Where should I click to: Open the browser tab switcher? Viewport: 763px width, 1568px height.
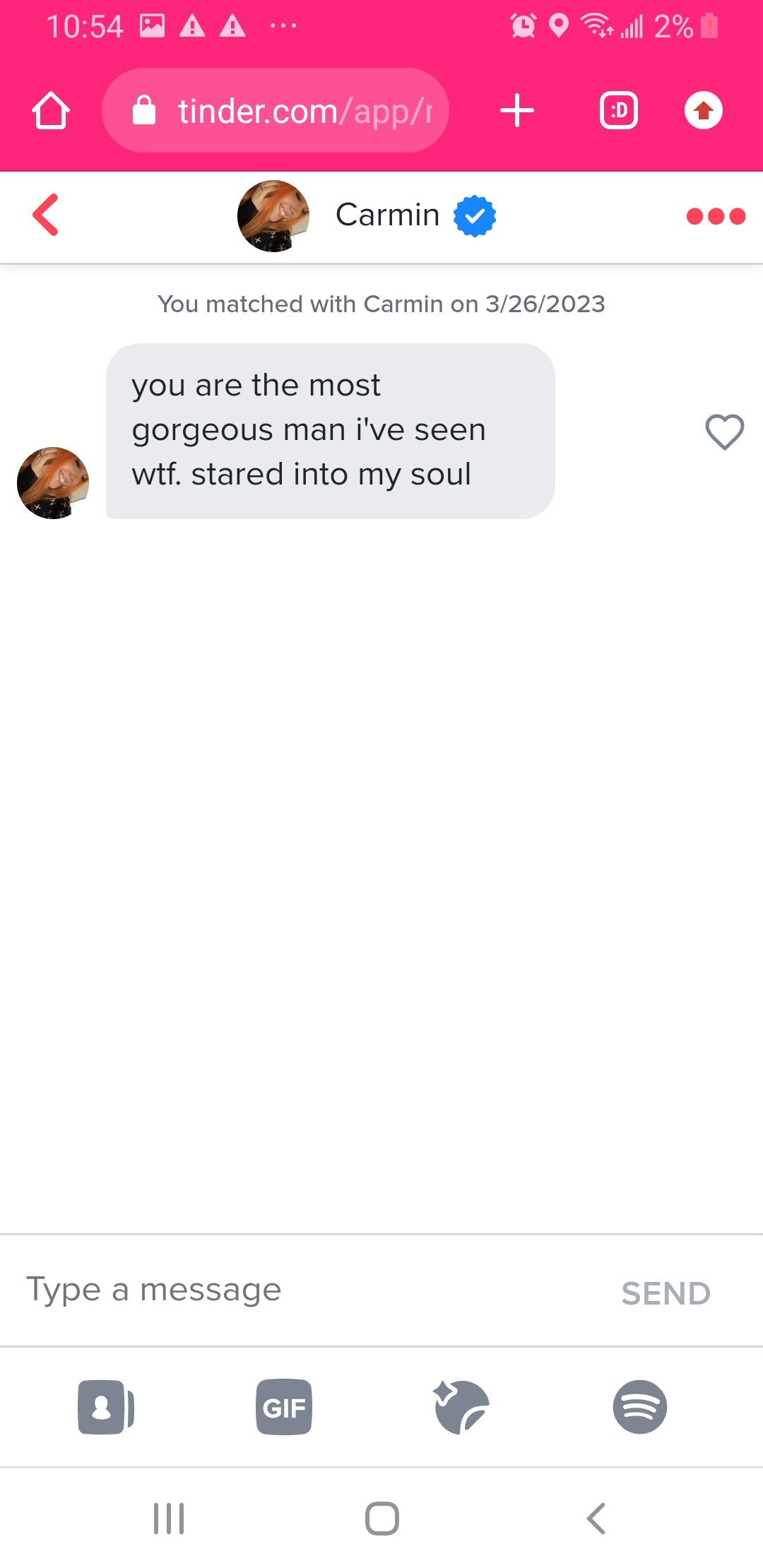618,111
